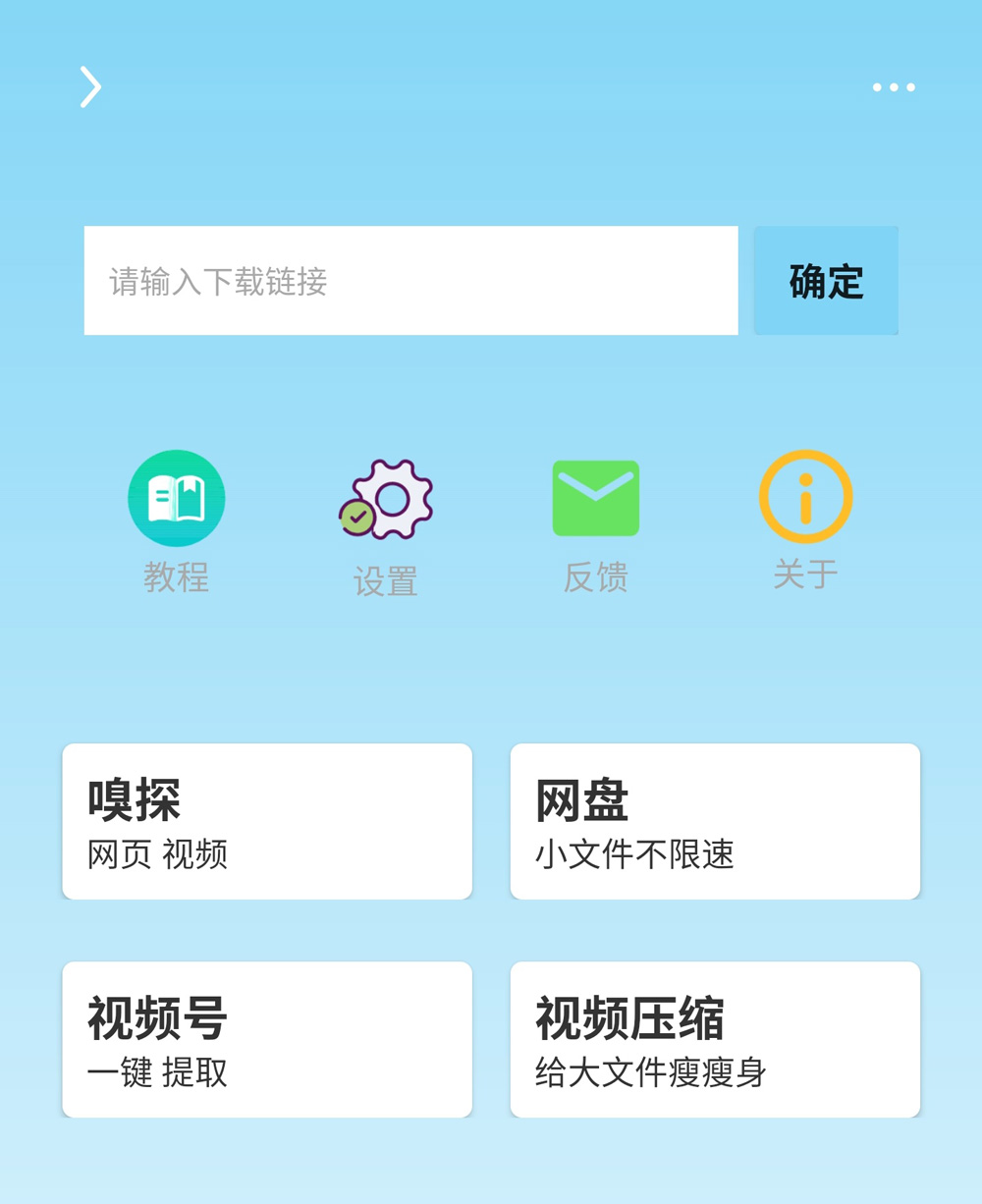Viewport: 982px width, 1204px height.
Task: Confirm the link with 确定 button
Action: pos(826,281)
